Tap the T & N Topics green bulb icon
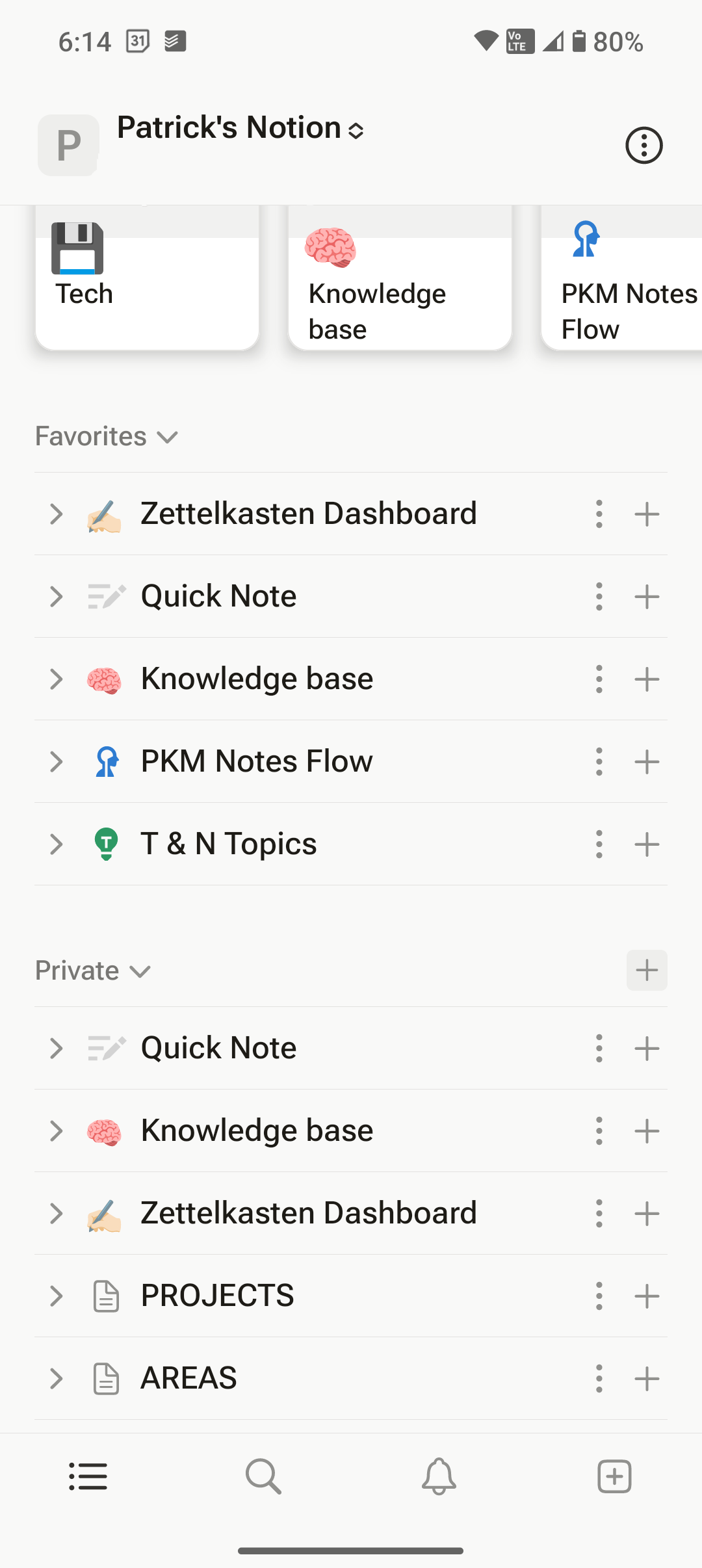Screen dimensions: 702x1568 [x=106, y=844]
